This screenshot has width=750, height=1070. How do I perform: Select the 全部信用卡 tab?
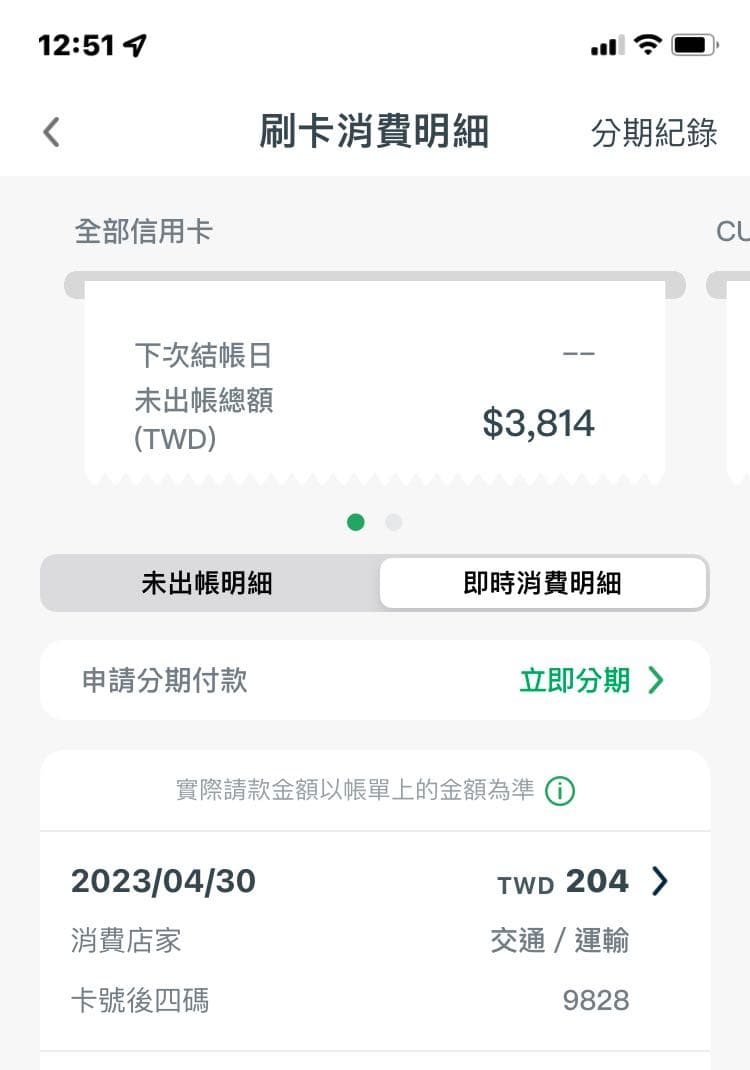tap(143, 231)
